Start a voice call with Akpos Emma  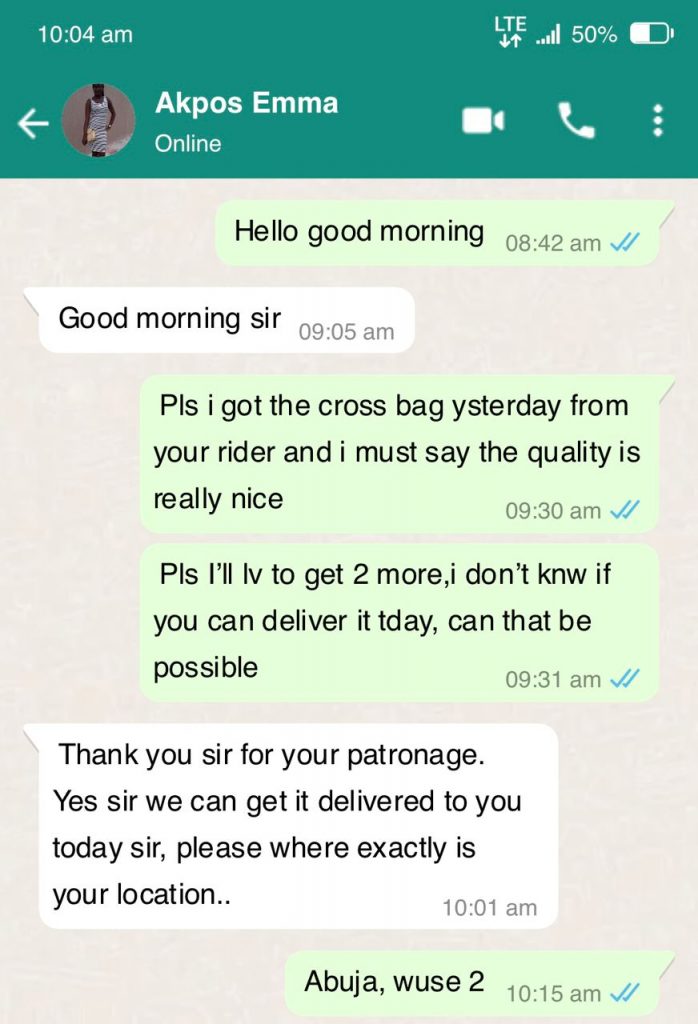[576, 122]
